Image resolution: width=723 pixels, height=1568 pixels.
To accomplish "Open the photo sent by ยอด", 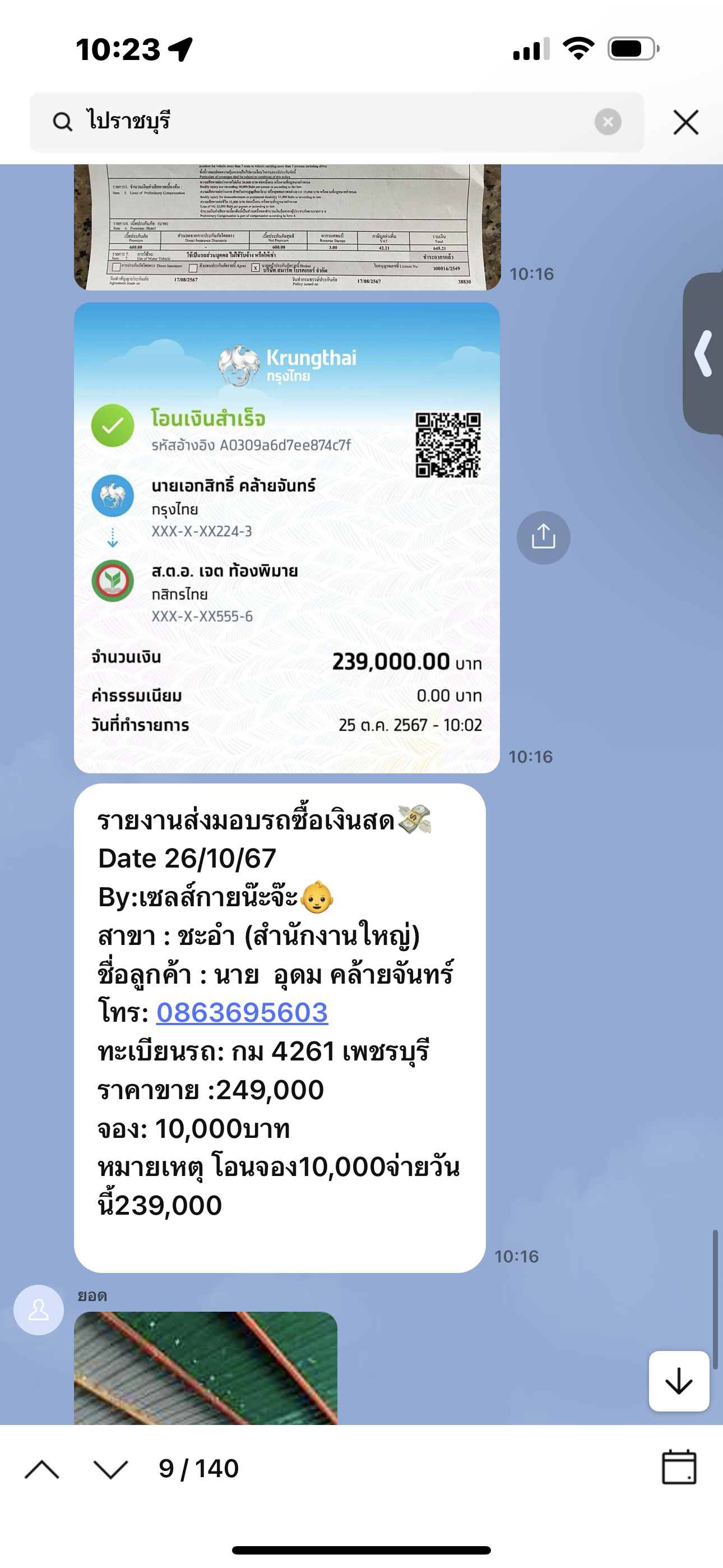I will 206,1368.
